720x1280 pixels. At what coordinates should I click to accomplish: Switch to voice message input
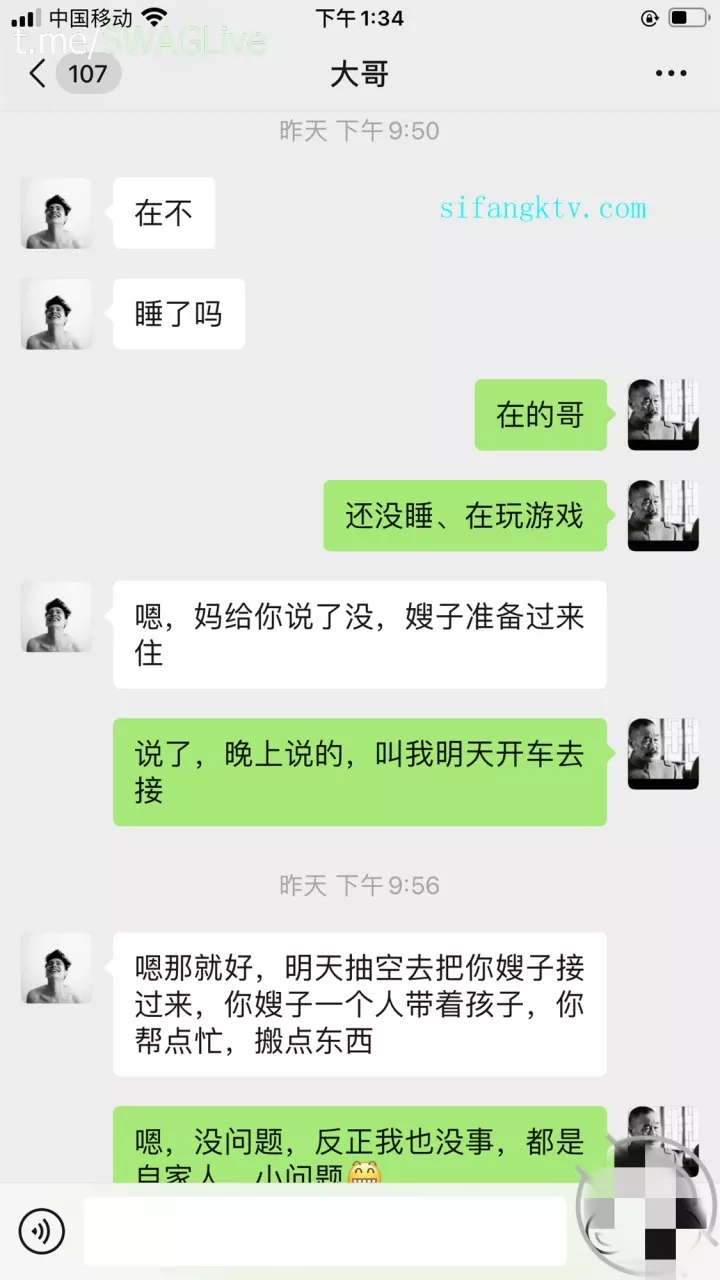point(42,1231)
